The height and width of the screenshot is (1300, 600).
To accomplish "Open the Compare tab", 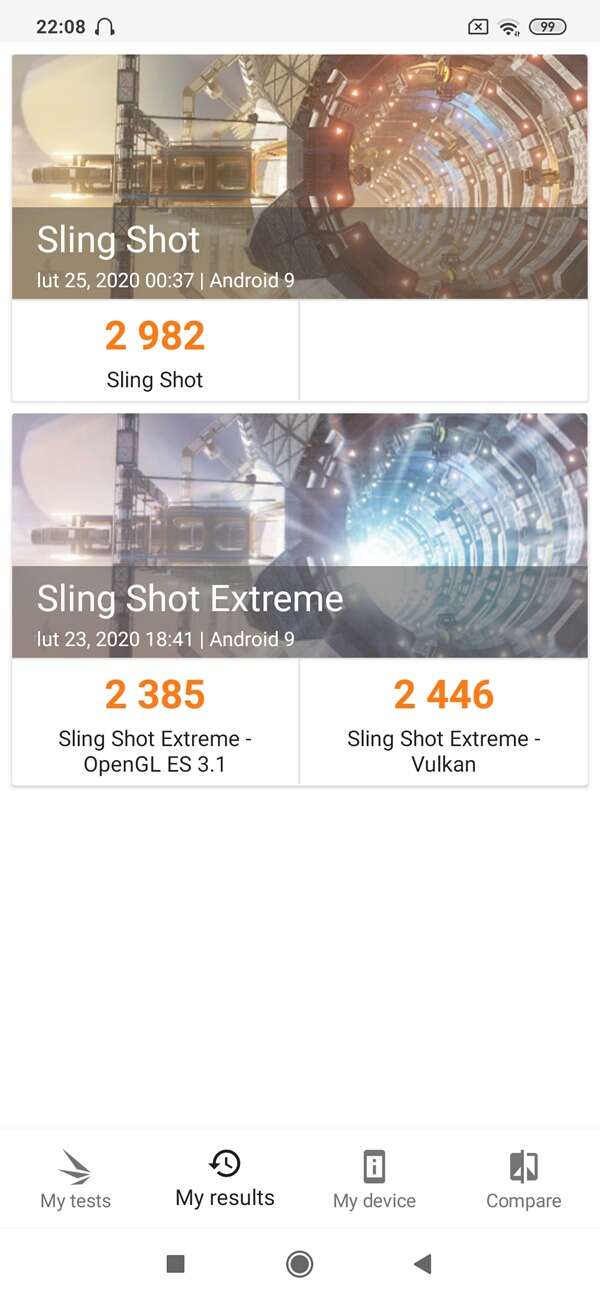I will (523, 1180).
